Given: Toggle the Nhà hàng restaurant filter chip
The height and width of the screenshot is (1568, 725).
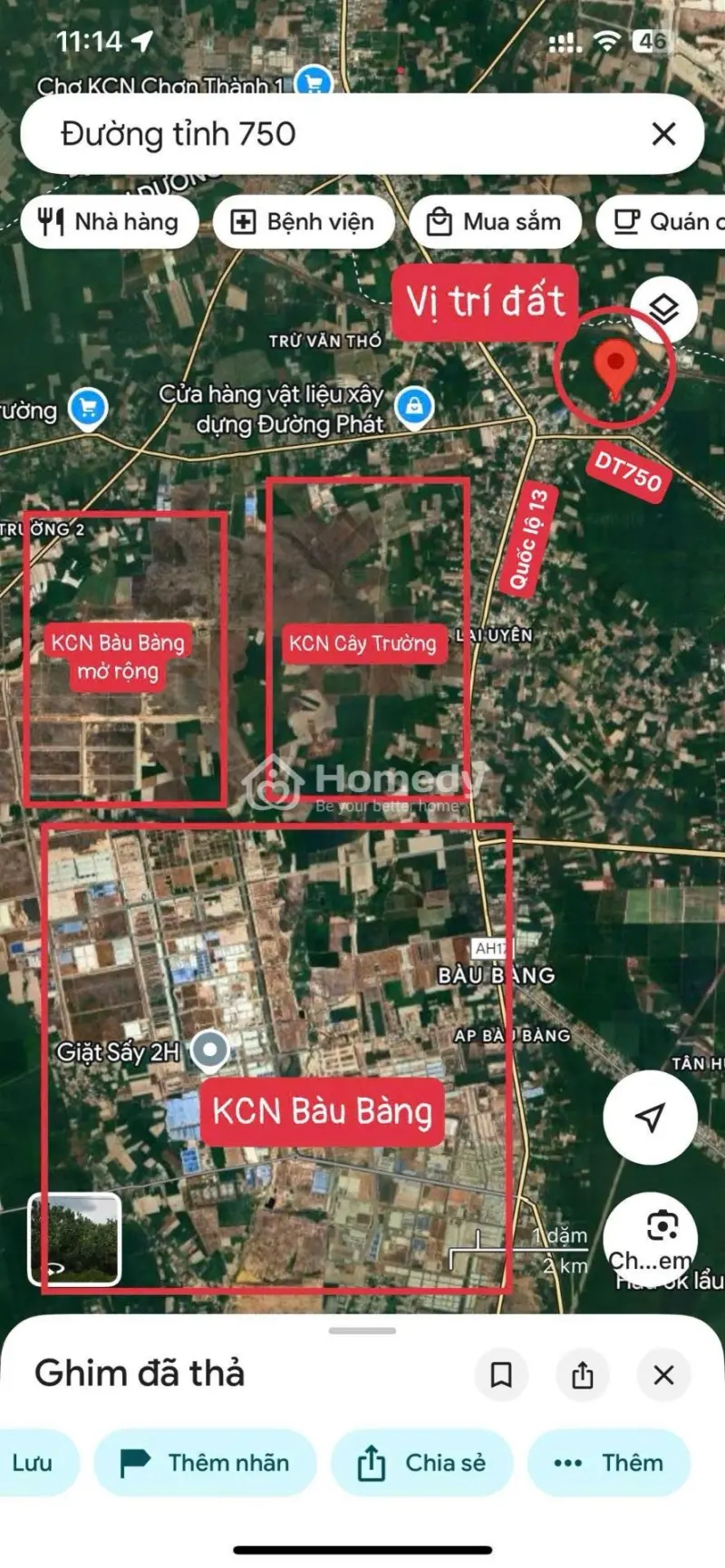Looking at the screenshot, I should click(109, 220).
